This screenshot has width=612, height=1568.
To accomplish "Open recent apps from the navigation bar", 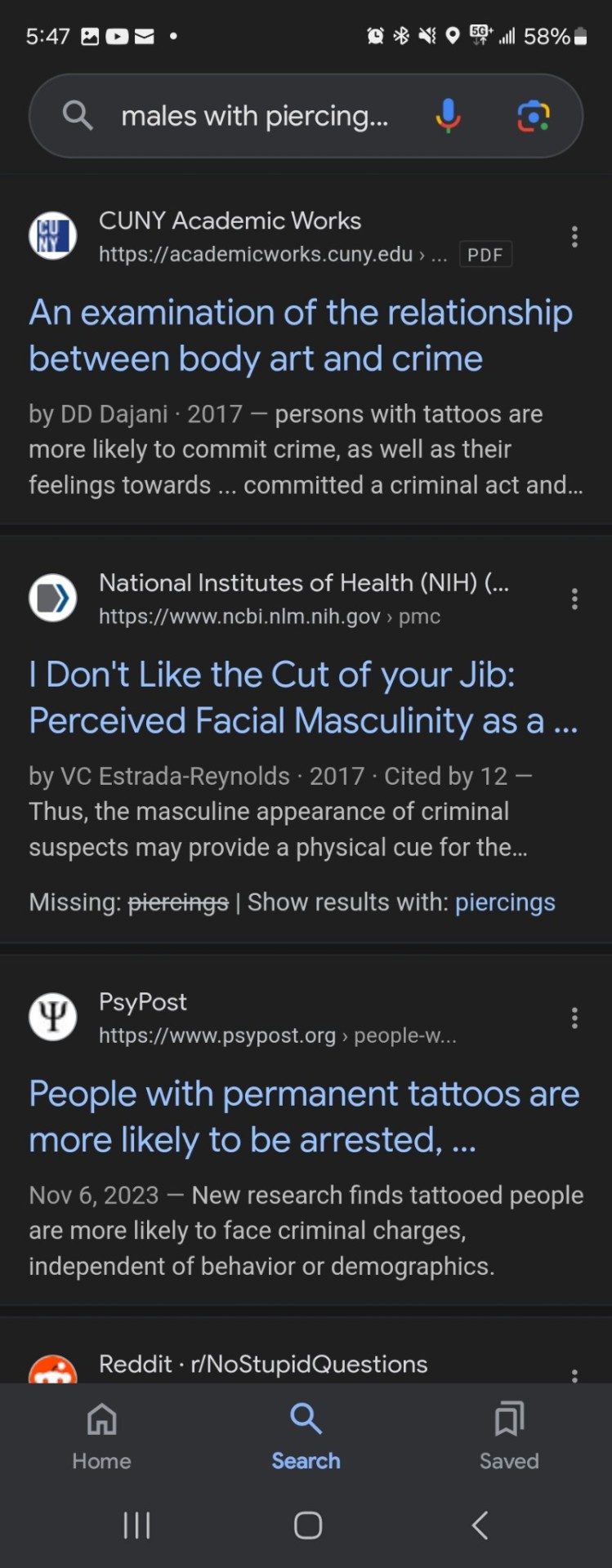I will point(136,1525).
